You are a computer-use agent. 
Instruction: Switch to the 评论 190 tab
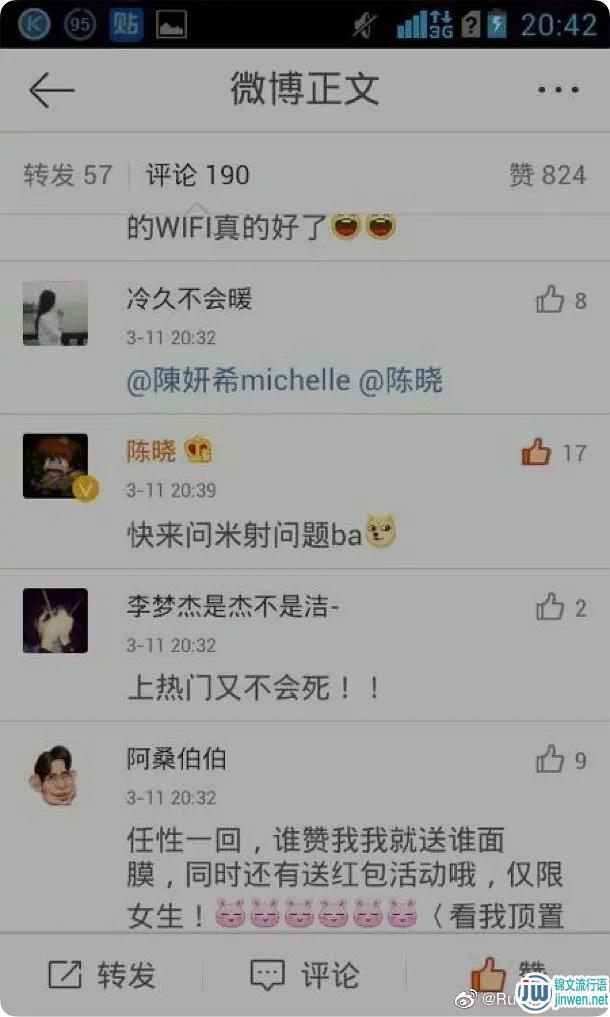coord(197,175)
